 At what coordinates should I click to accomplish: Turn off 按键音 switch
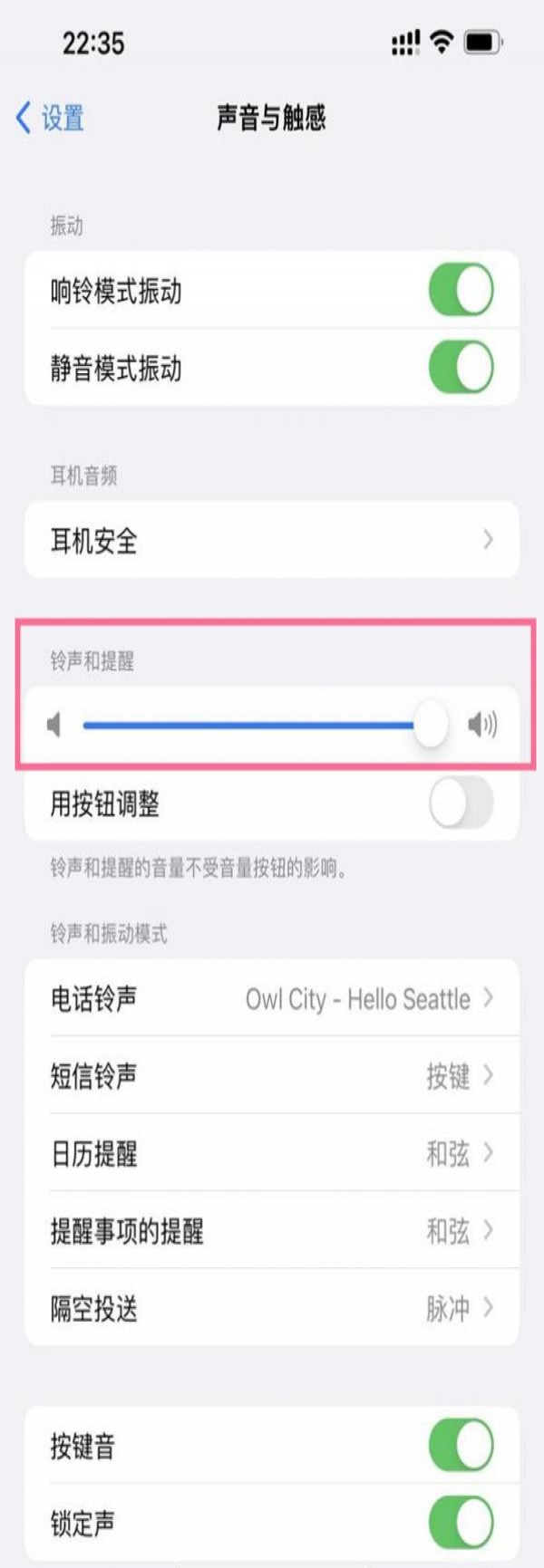pos(461,1445)
